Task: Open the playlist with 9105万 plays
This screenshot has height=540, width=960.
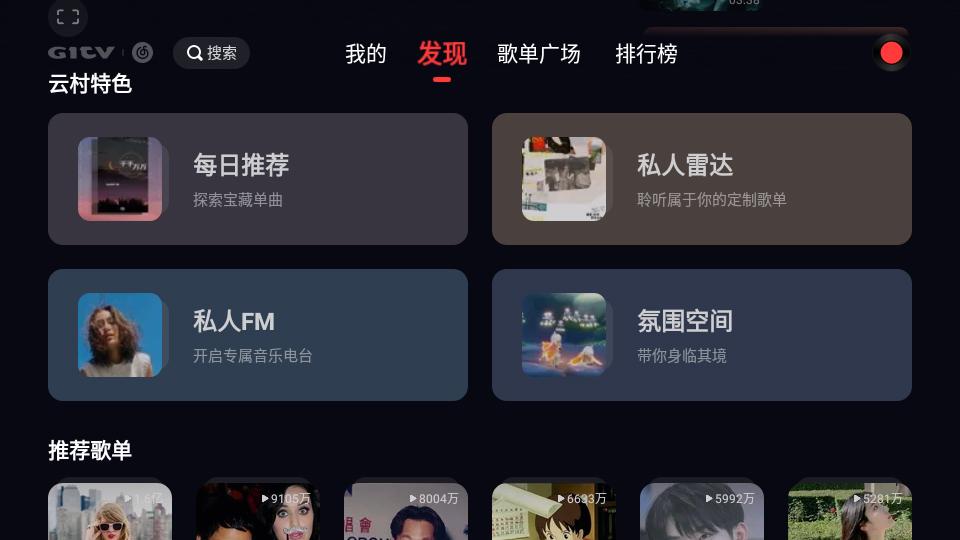Action: [x=258, y=512]
